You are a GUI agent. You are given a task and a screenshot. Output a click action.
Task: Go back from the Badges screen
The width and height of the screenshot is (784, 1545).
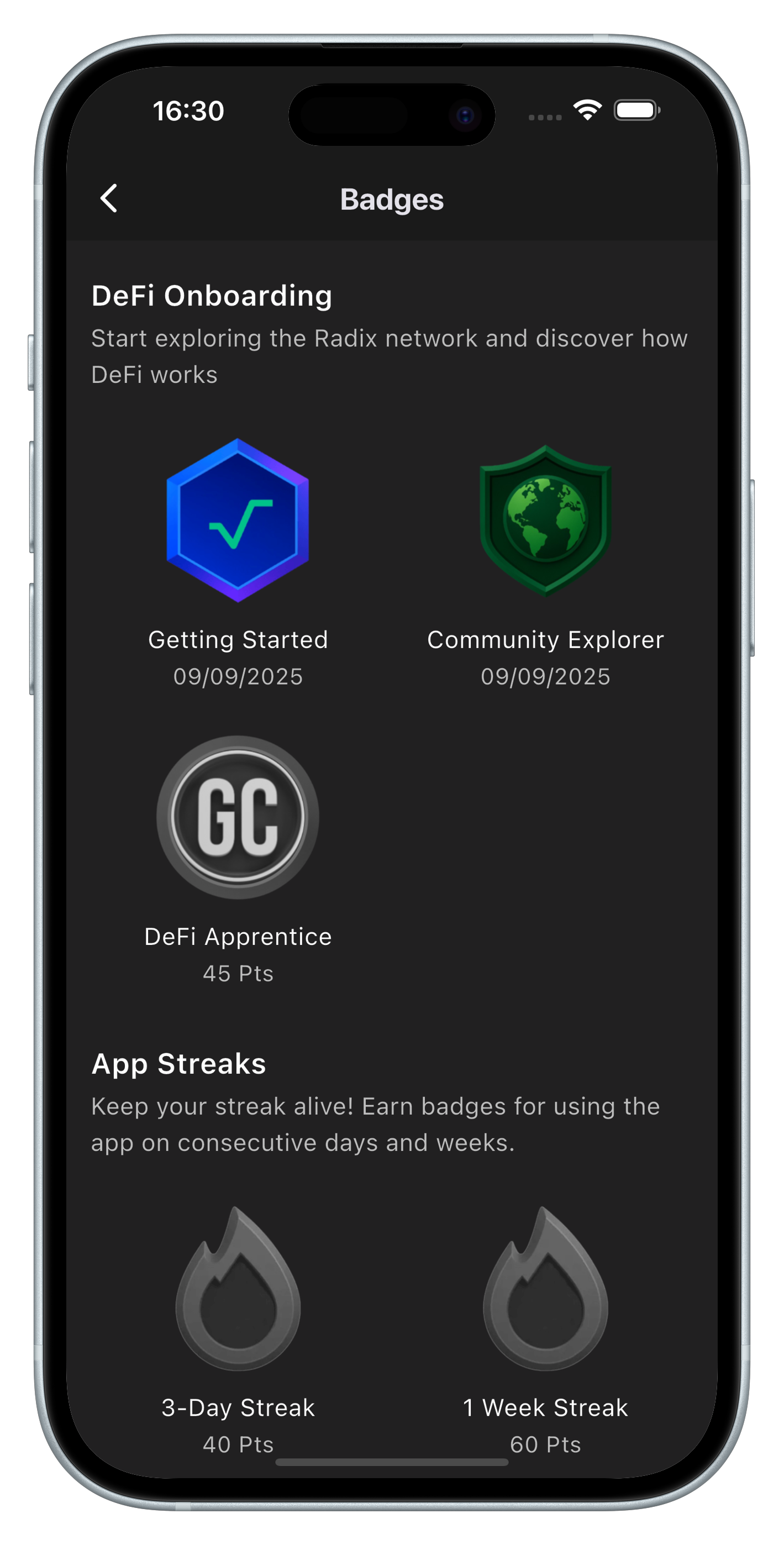(109, 198)
